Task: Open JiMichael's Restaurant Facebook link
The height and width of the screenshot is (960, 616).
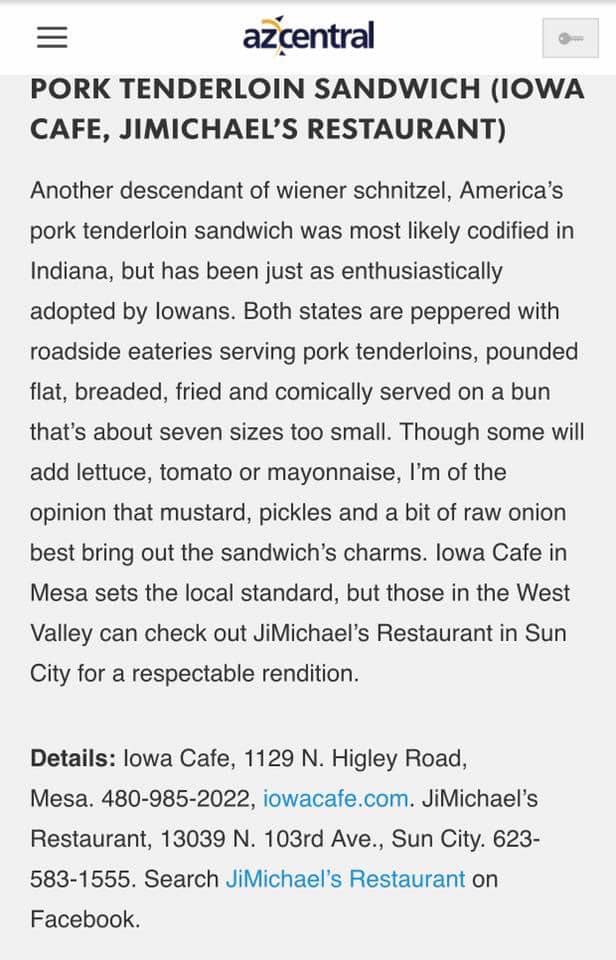Action: [345, 879]
